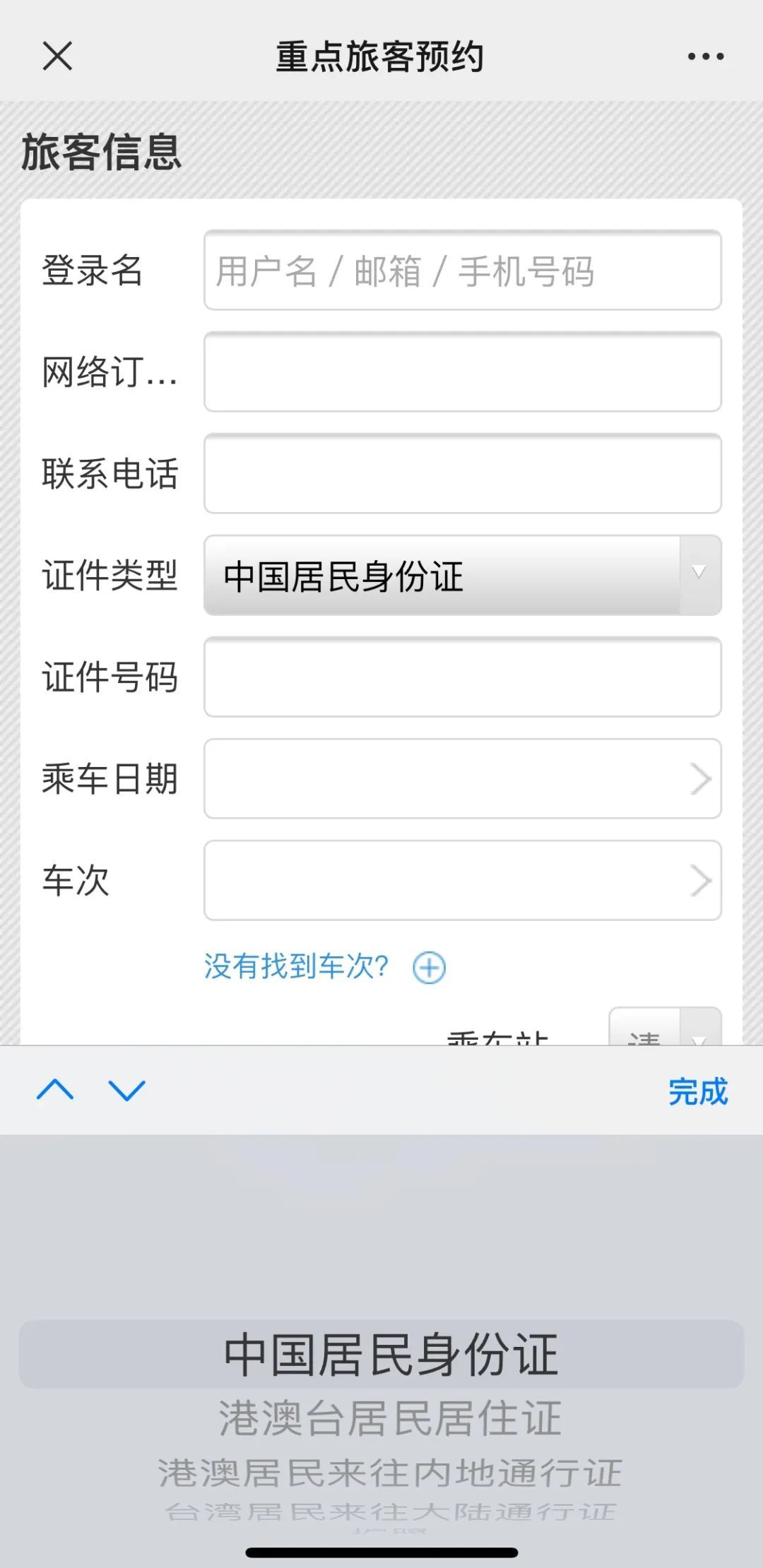Jump to previous field with up arrow

click(x=55, y=1090)
